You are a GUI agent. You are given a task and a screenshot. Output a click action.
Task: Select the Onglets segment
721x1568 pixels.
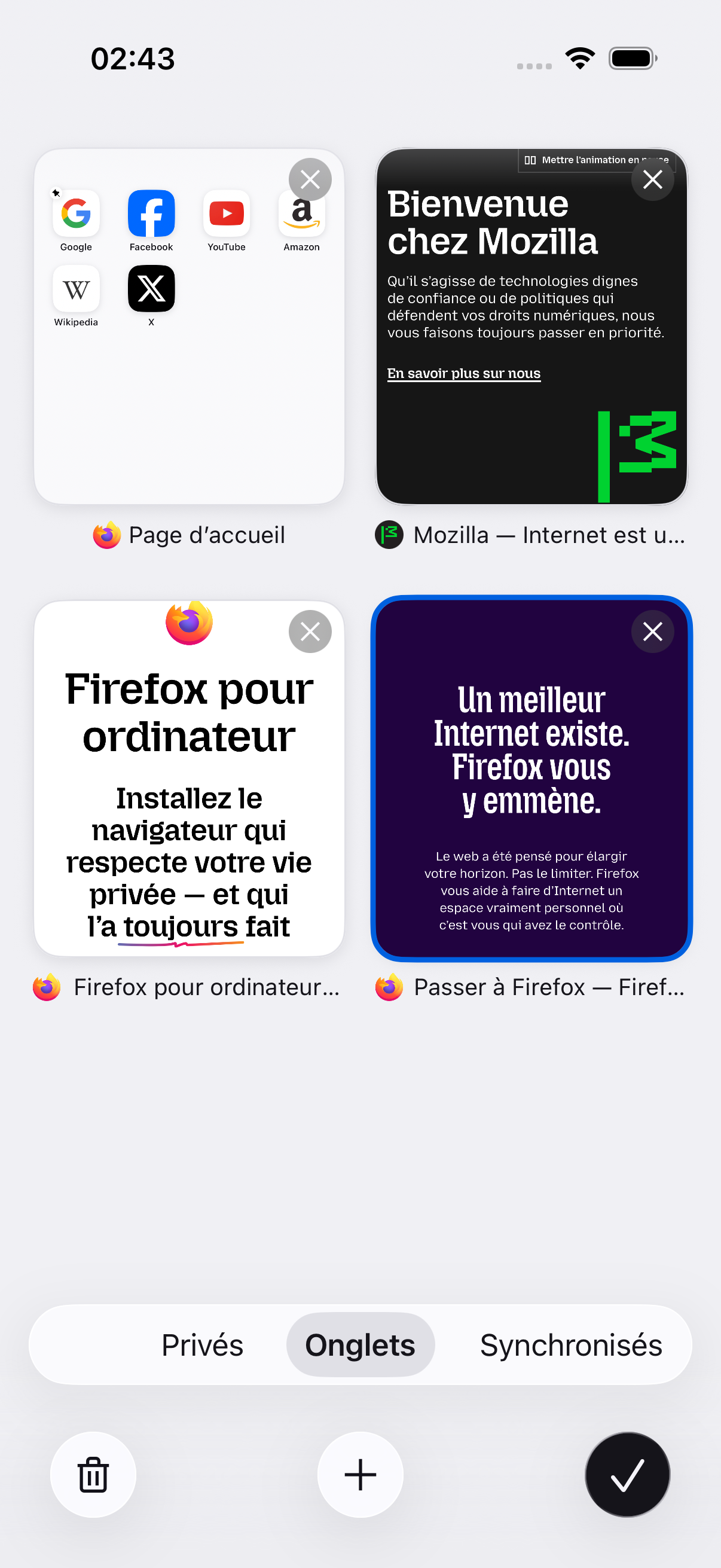(x=360, y=1344)
